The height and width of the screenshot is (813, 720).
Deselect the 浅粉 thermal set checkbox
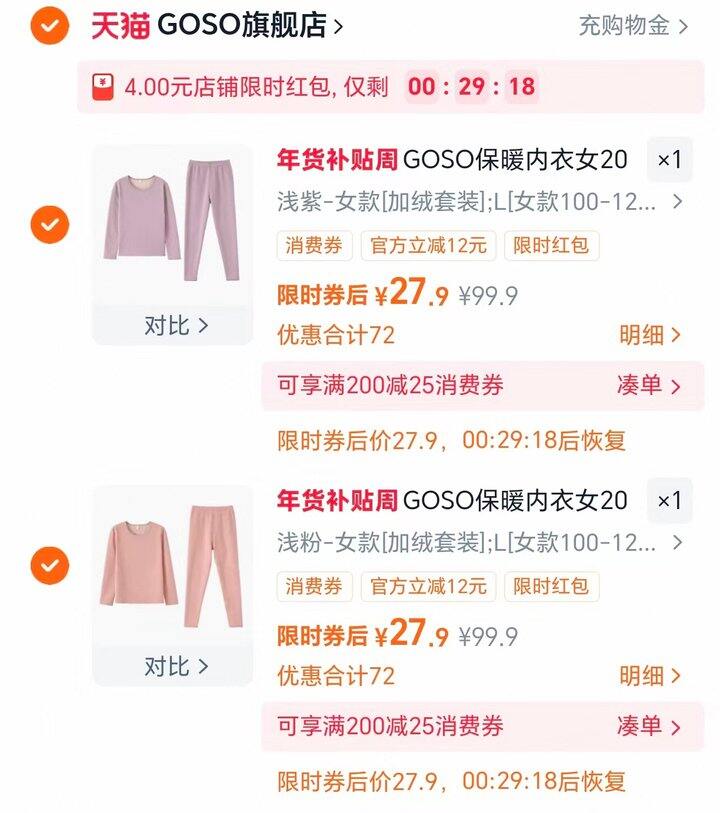[49, 566]
